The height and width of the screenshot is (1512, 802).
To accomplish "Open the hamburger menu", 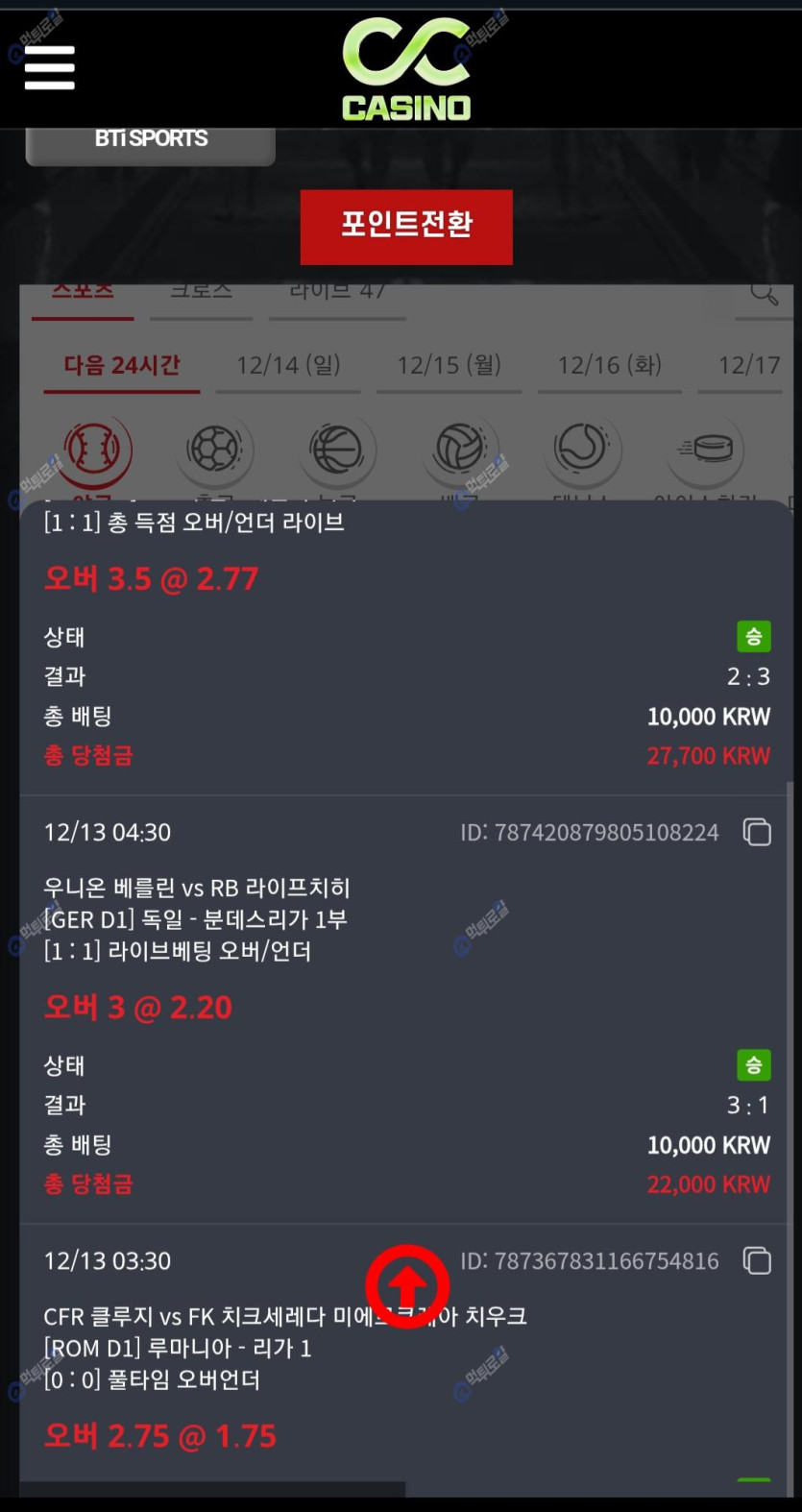I will [49, 67].
